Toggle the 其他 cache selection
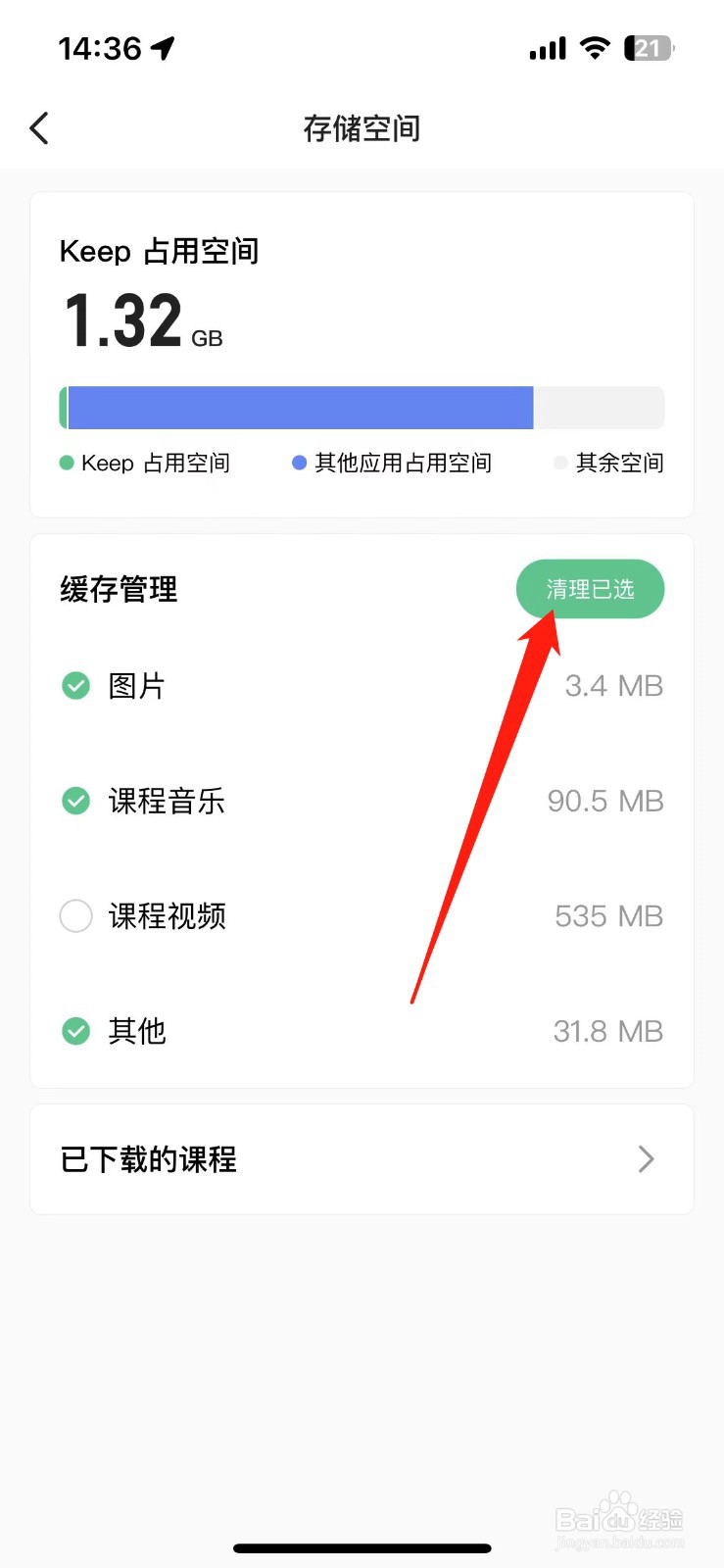 click(75, 1031)
